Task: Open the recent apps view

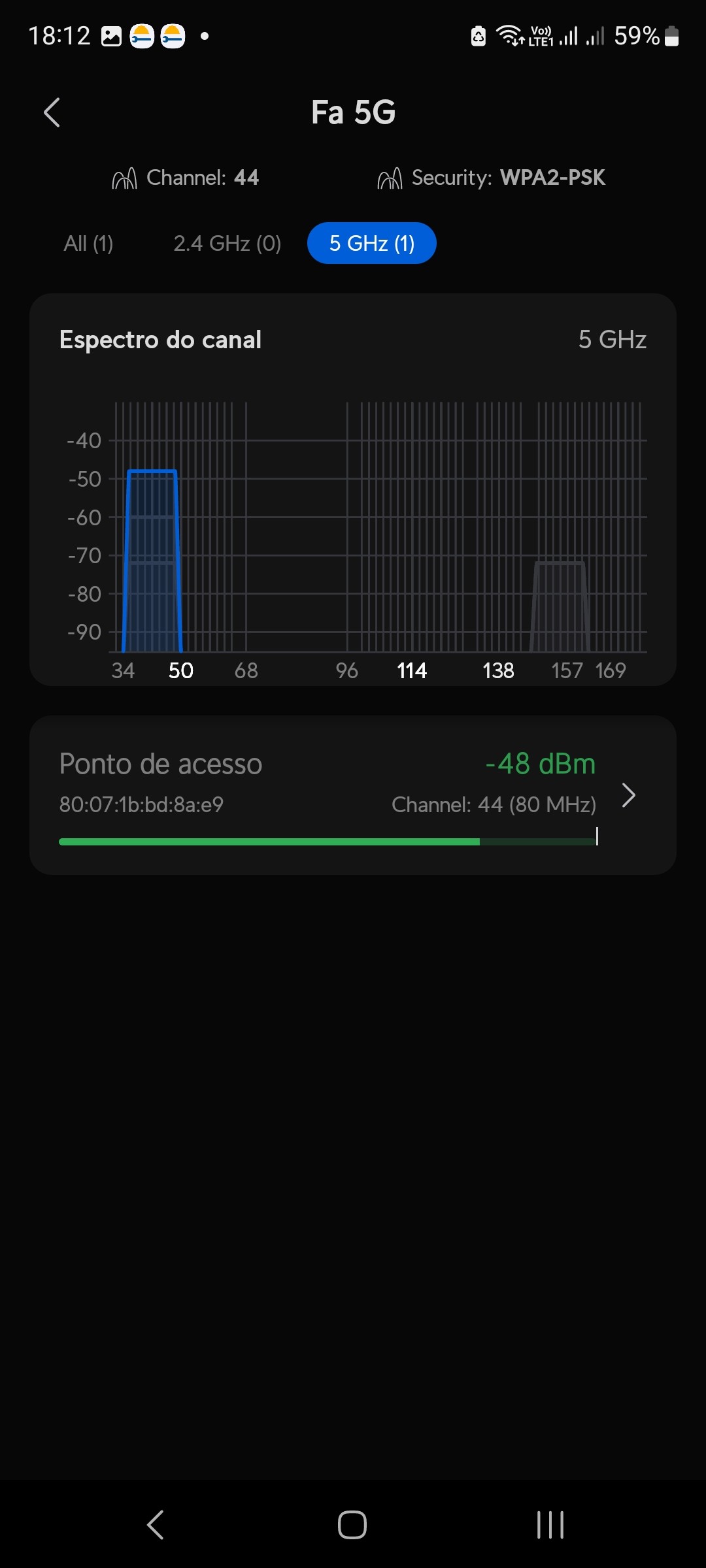Action: coord(550,1525)
